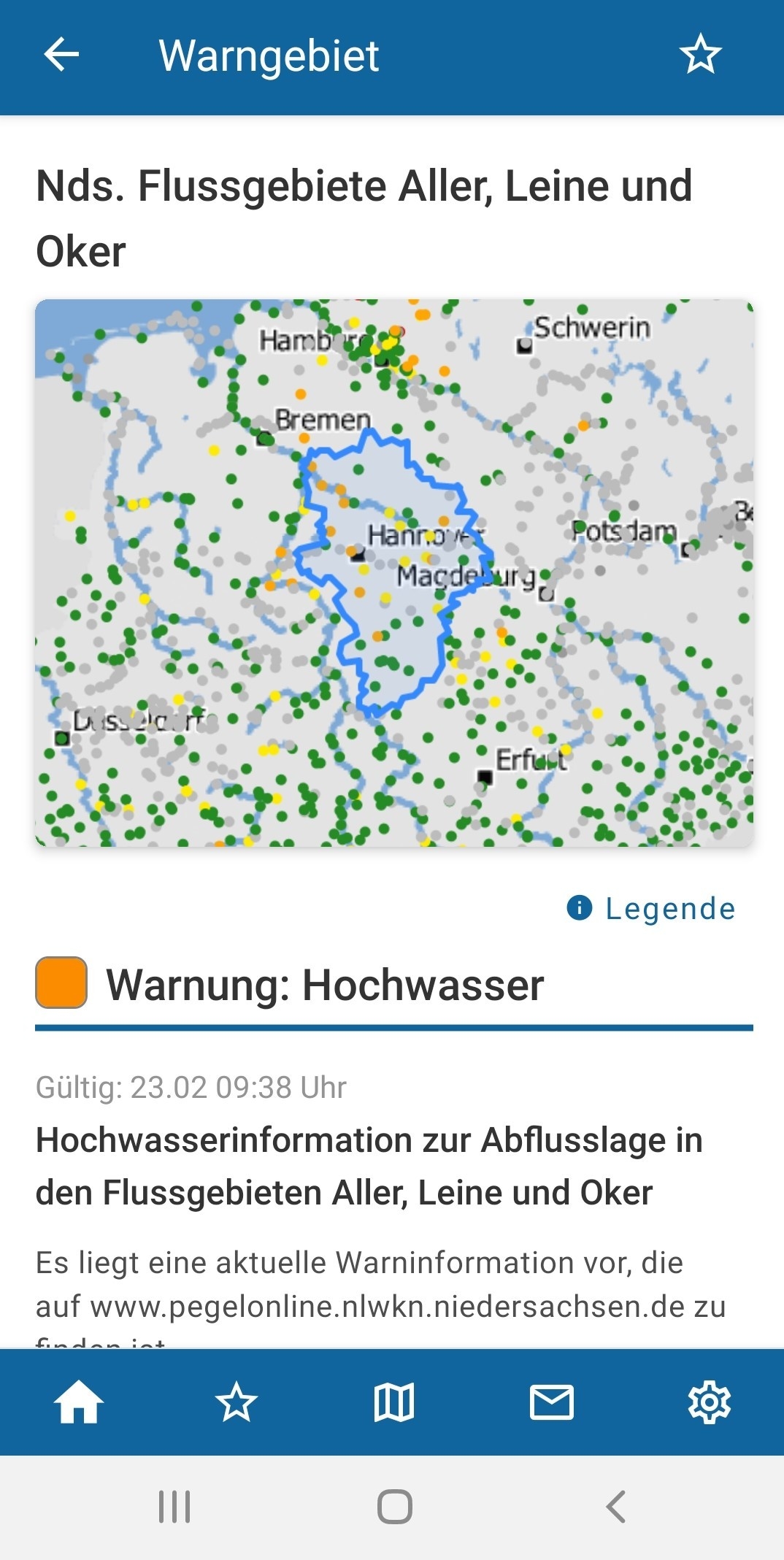Go to the home tab
Screen dimensions: 784x1560
(79, 1402)
